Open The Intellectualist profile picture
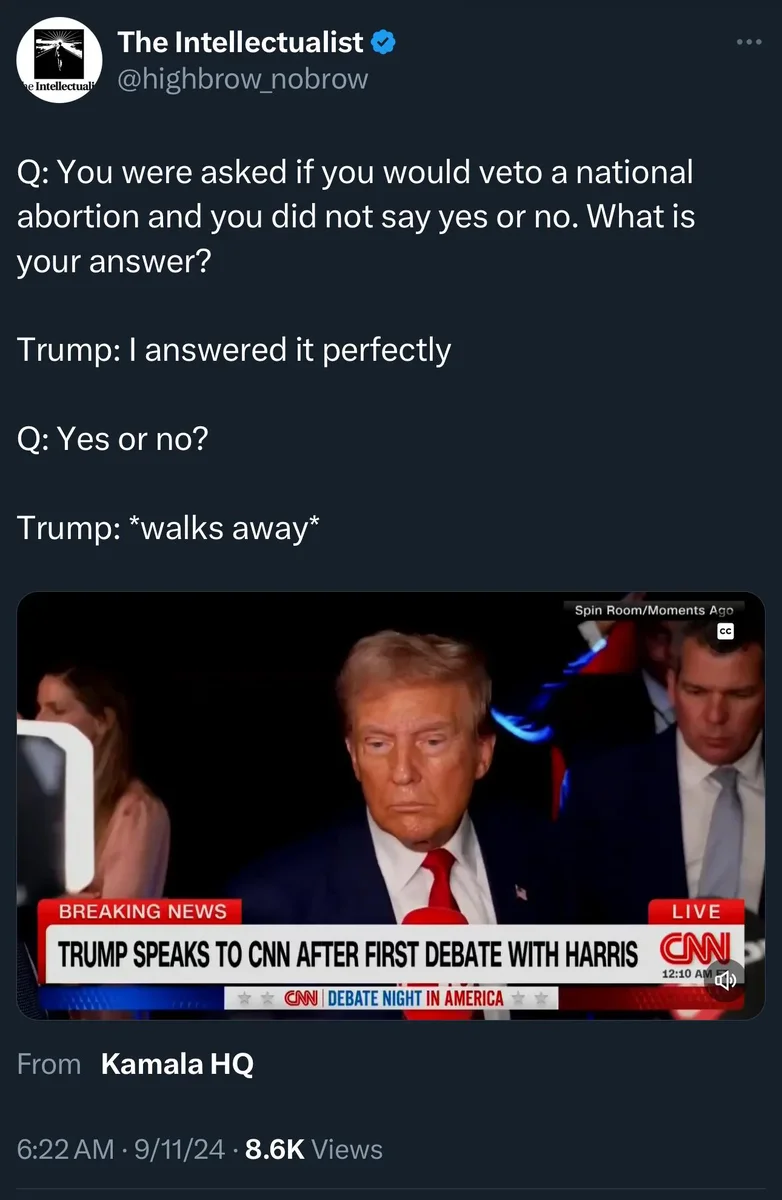The width and height of the screenshot is (782, 1200). click(x=59, y=60)
